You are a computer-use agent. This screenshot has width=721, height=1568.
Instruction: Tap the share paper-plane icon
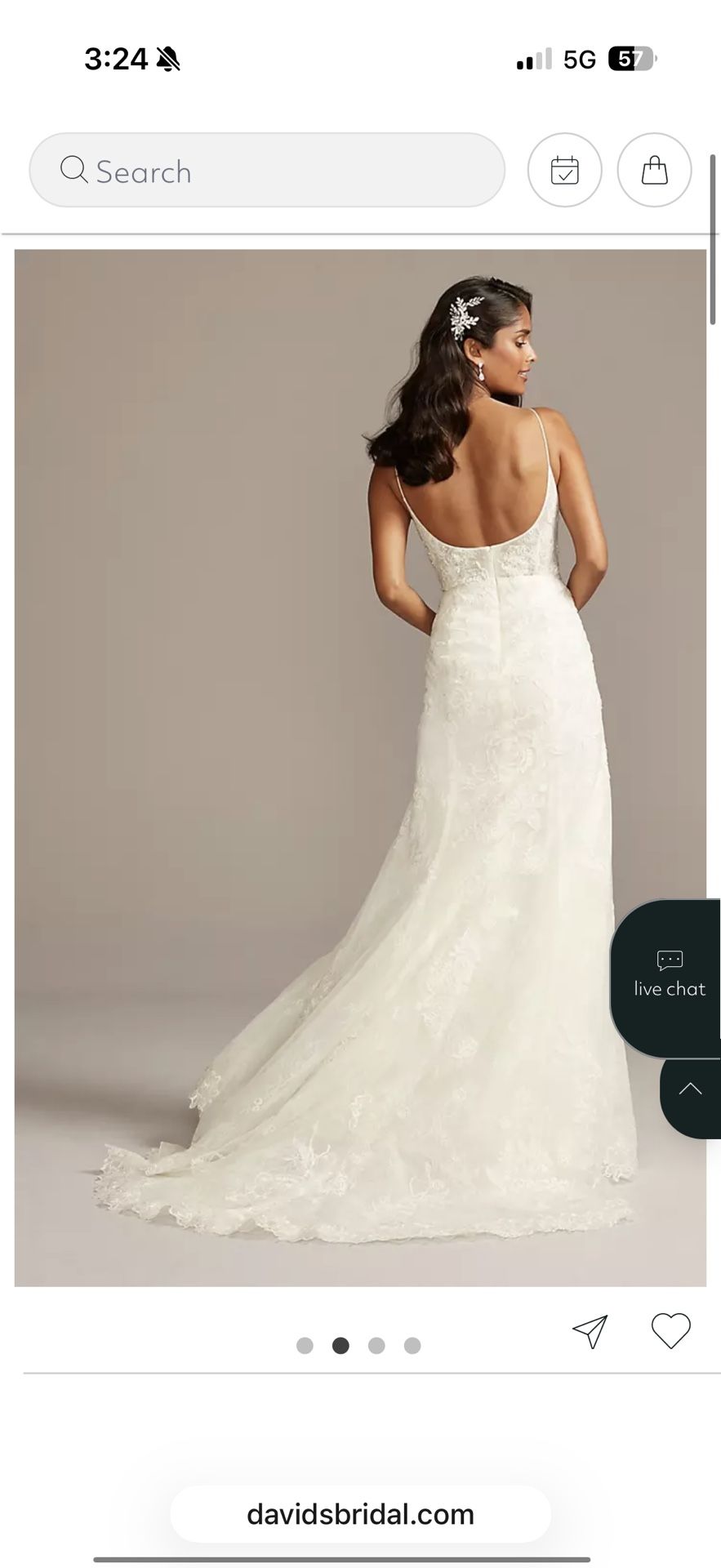pos(590,1330)
